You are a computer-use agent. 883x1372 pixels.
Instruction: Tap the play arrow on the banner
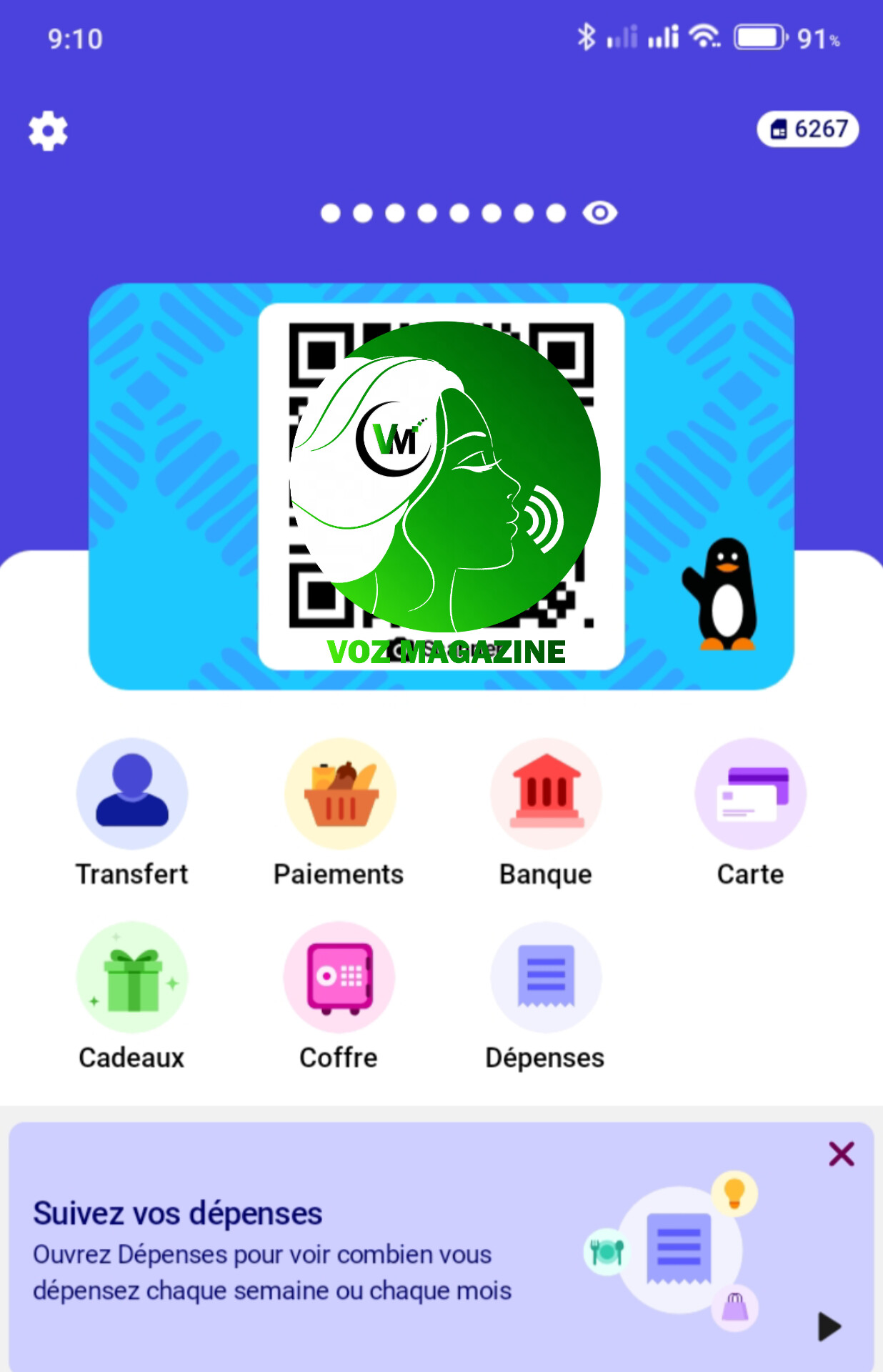829,1326
